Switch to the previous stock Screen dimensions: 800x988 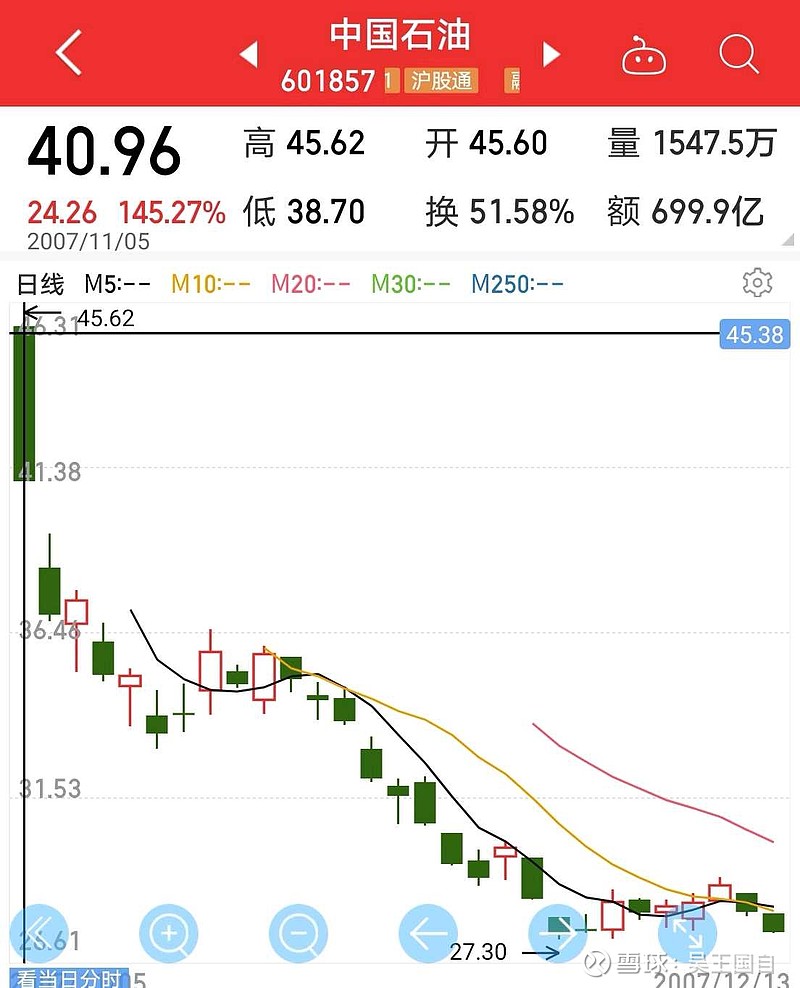[249, 54]
